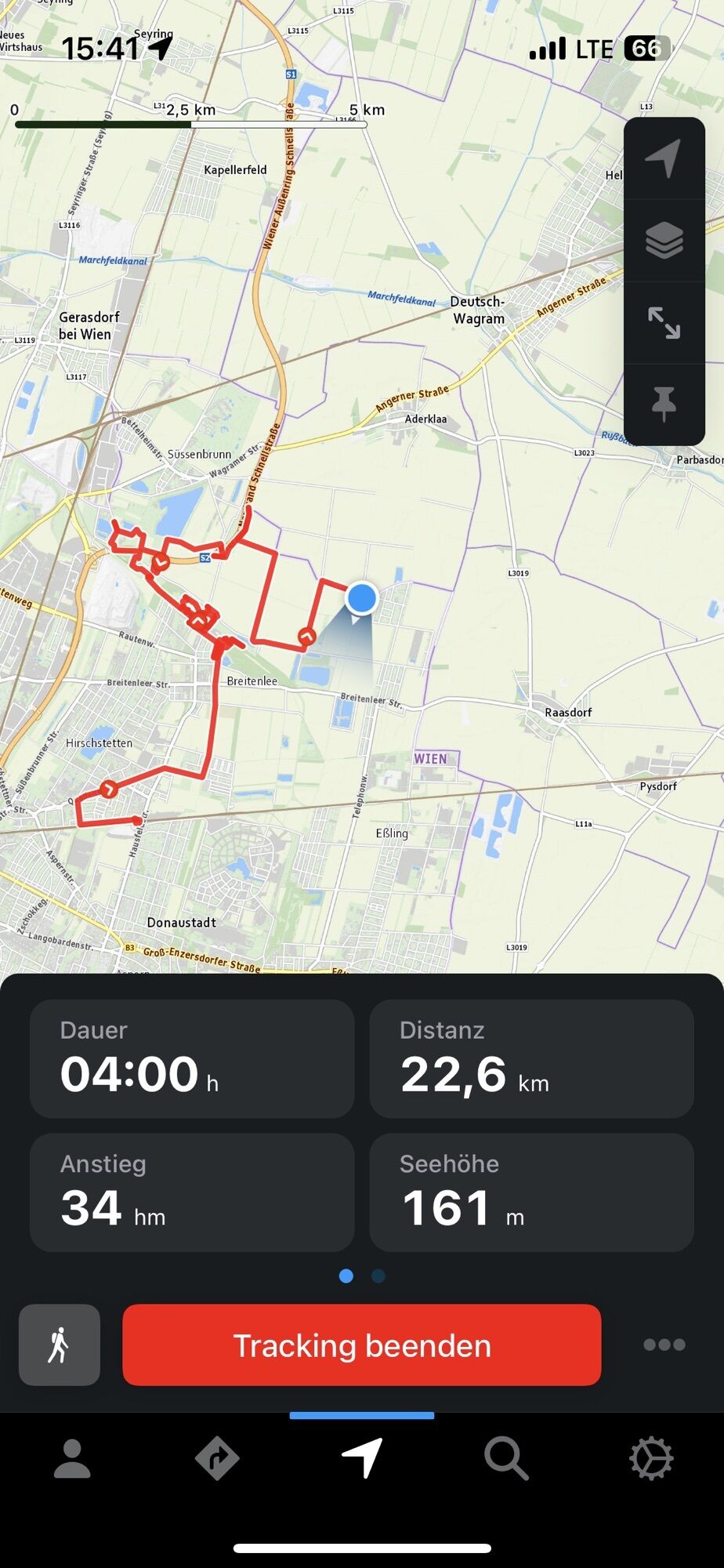Image resolution: width=724 pixels, height=1568 pixels.
Task: Expand the map to fullscreen
Action: pos(664,323)
